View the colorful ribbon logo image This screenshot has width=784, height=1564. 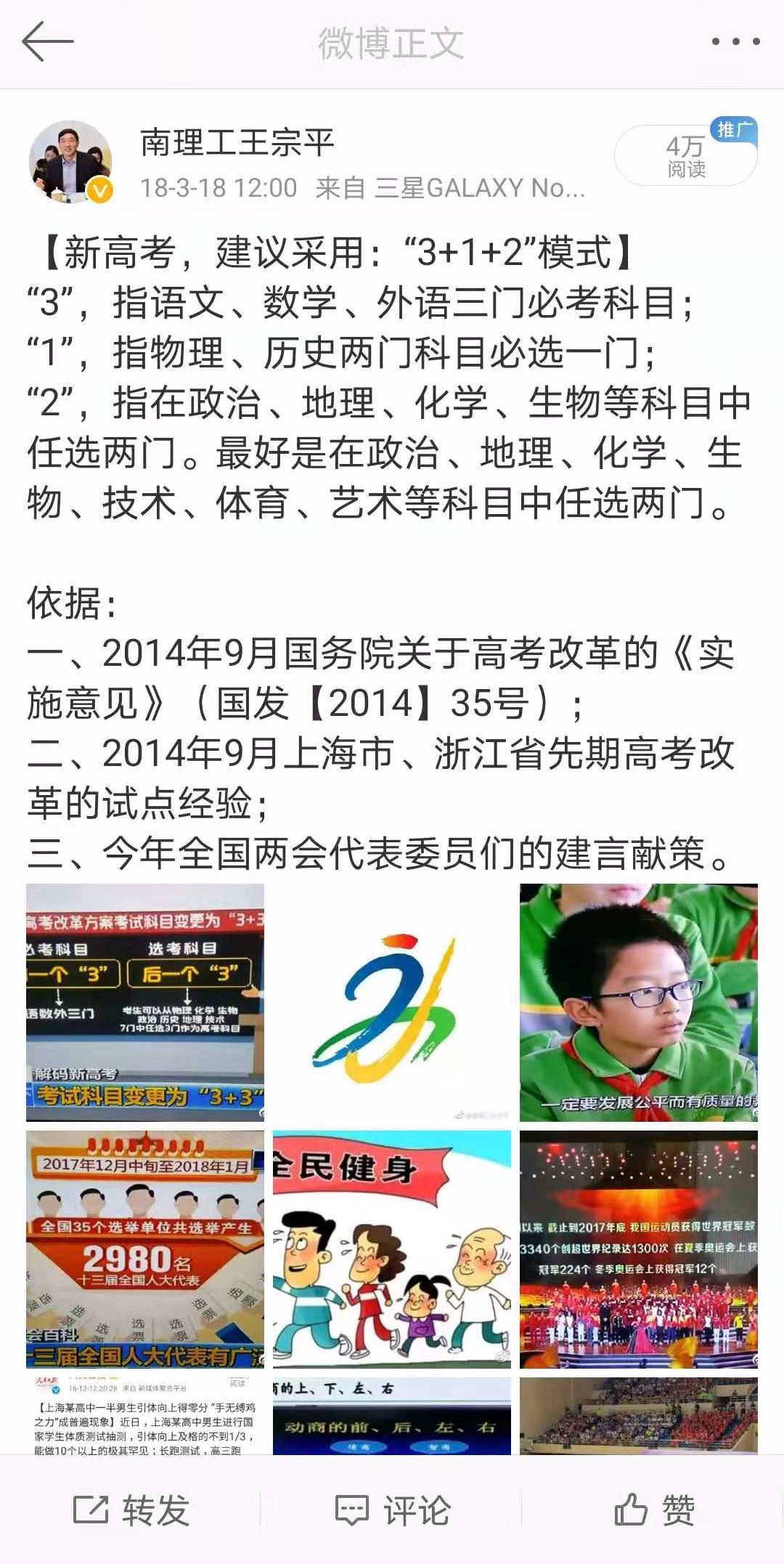tap(392, 1002)
